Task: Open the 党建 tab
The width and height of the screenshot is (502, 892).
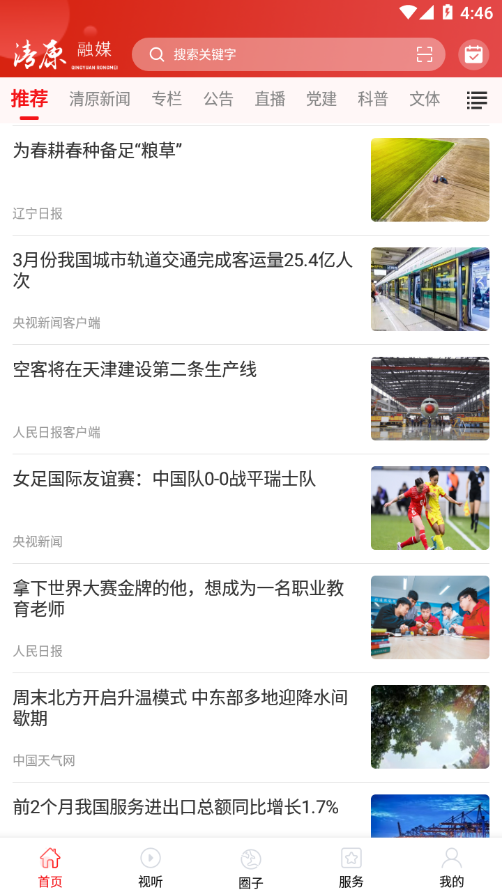Action: click(x=322, y=99)
